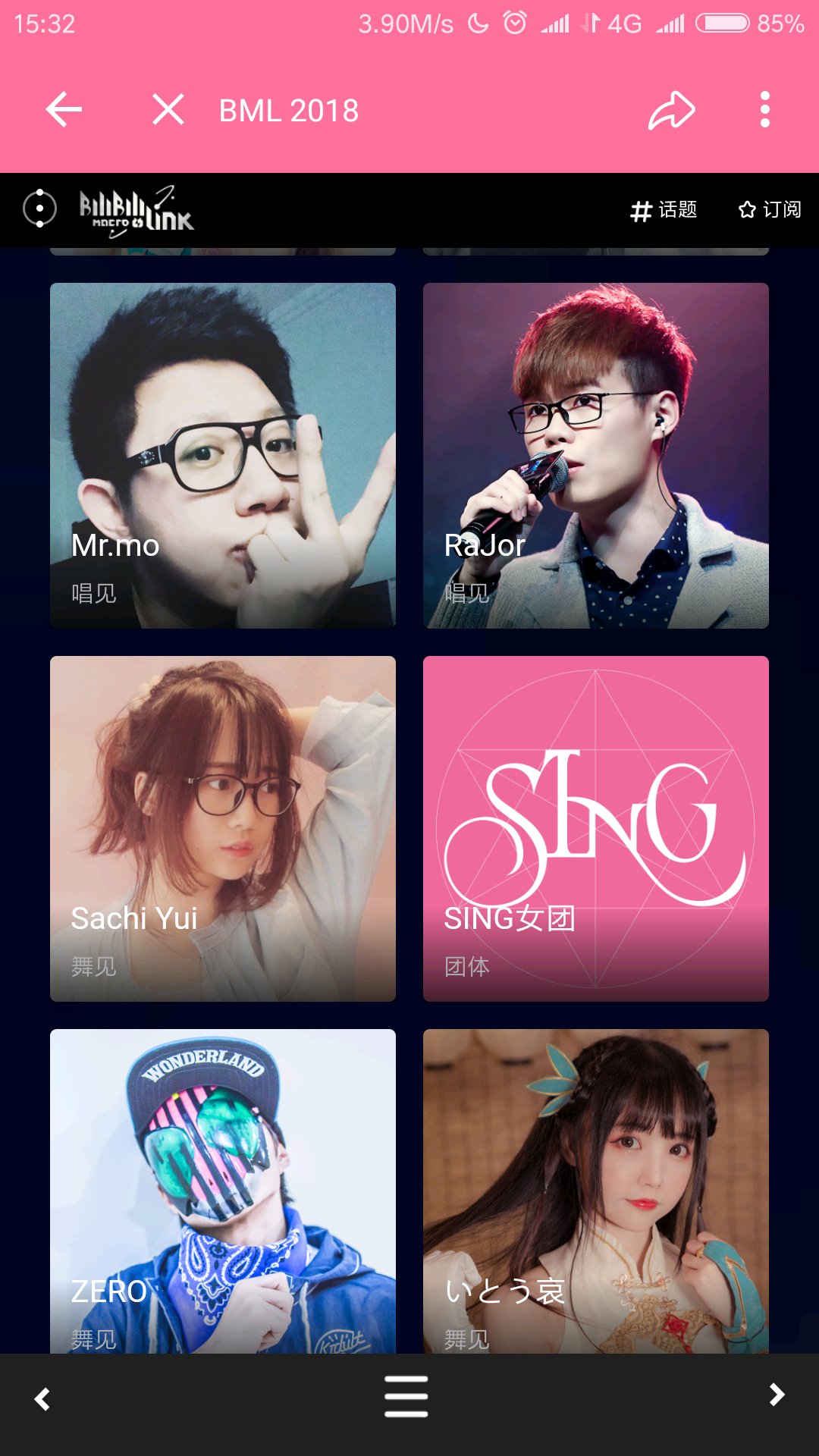Subscribe via the 订阅 button
The height and width of the screenshot is (1456, 819).
click(770, 210)
